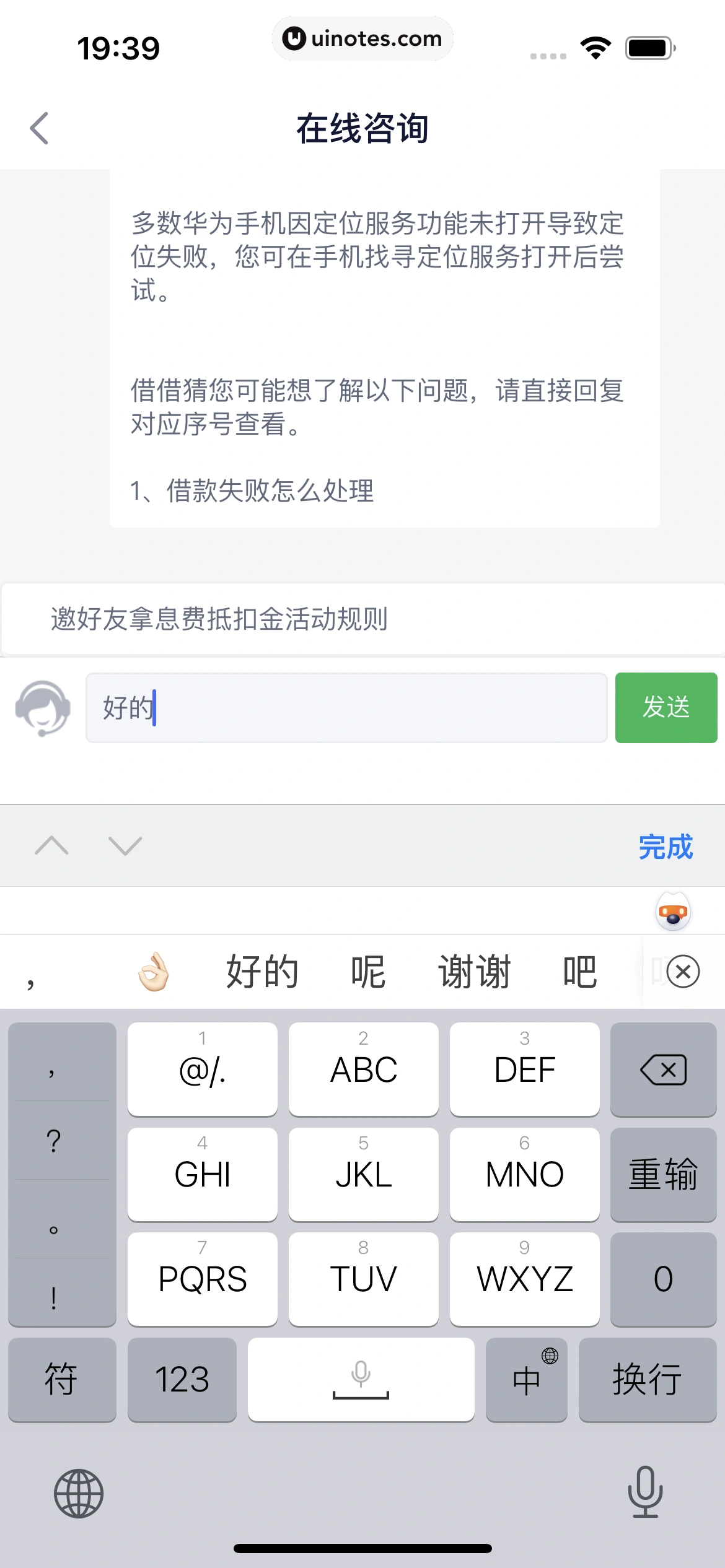Tap the up chevron above keyboard

[53, 846]
